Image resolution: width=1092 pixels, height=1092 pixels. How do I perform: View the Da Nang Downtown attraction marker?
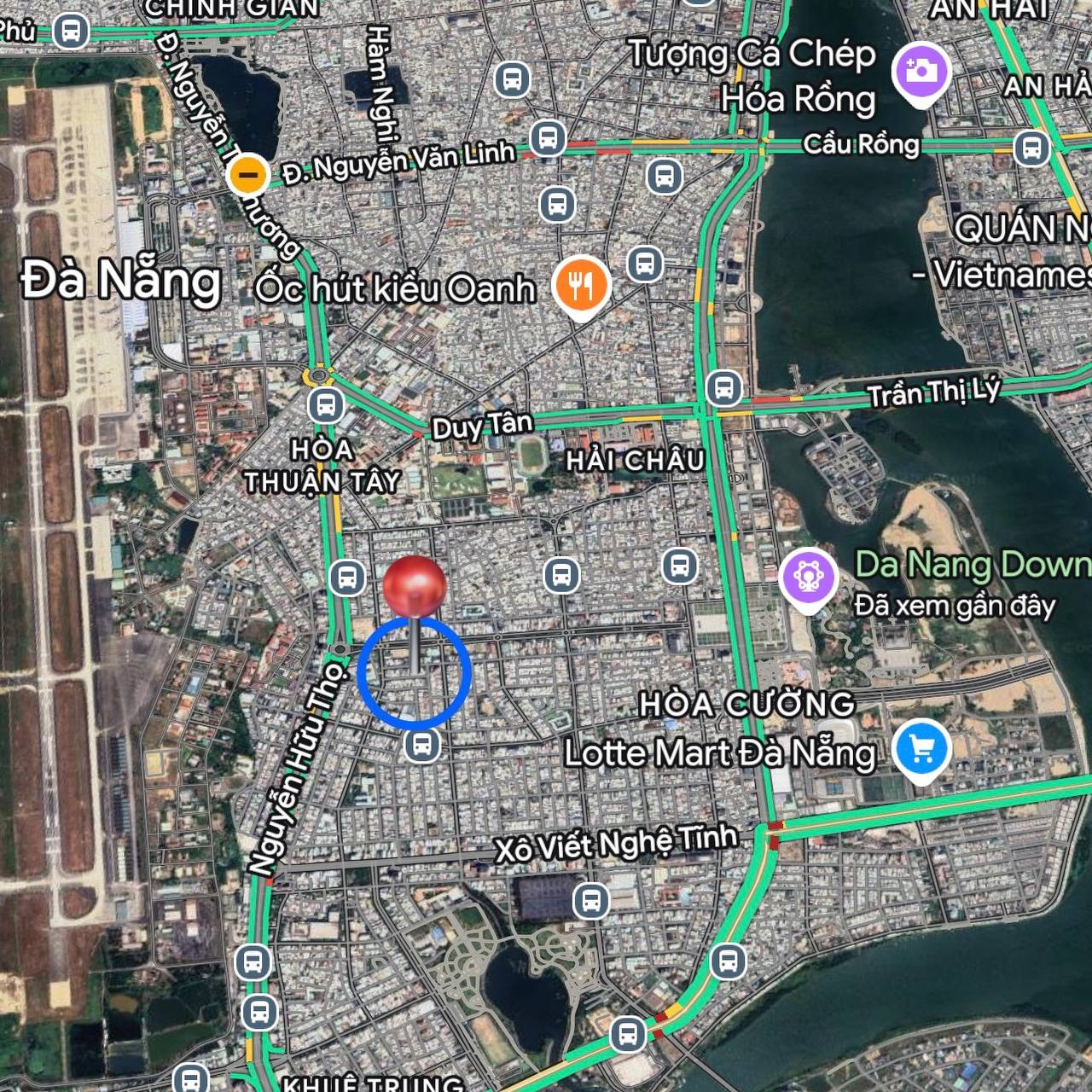(x=807, y=578)
